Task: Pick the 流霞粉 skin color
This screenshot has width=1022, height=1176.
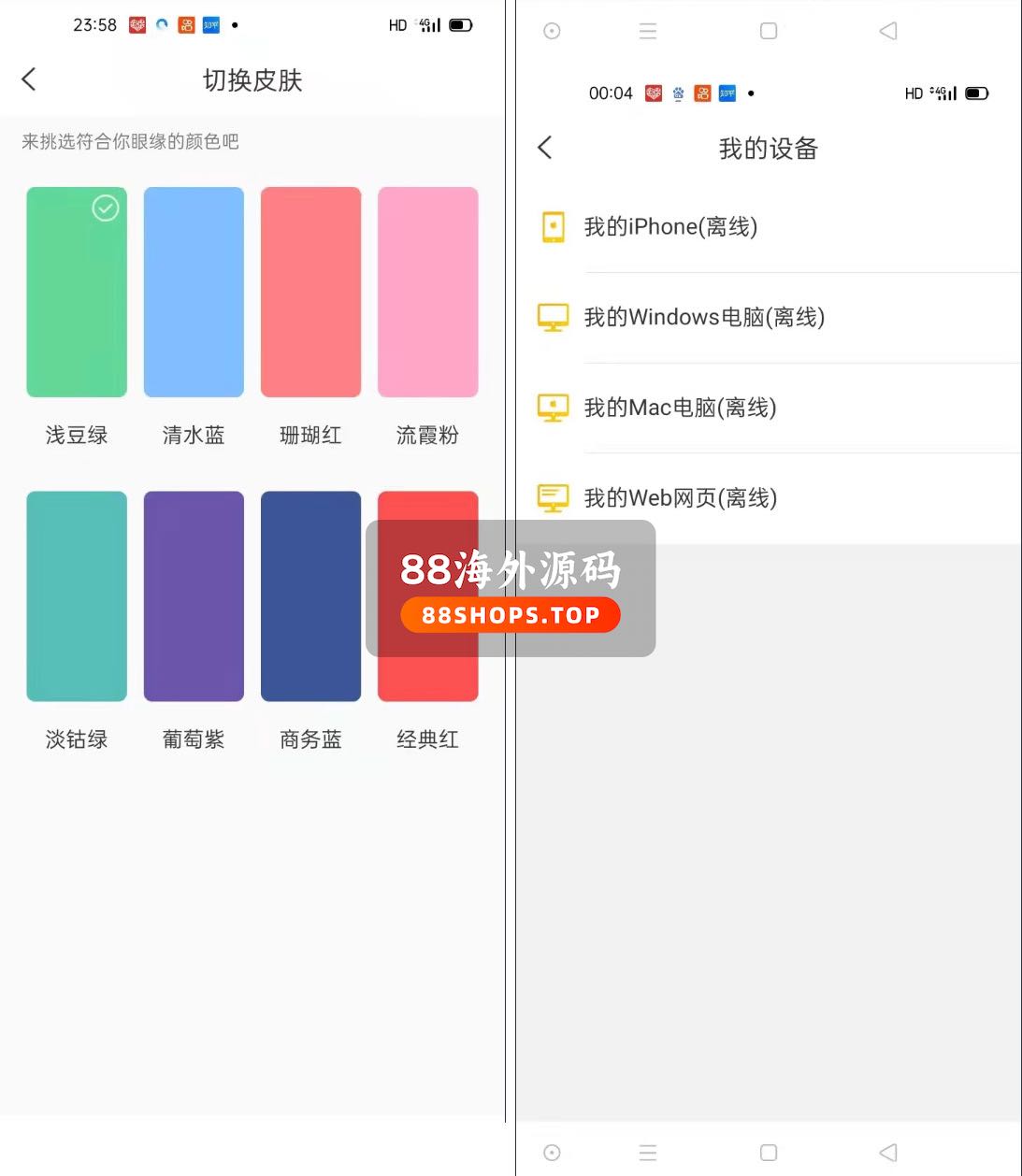Action: (427, 292)
